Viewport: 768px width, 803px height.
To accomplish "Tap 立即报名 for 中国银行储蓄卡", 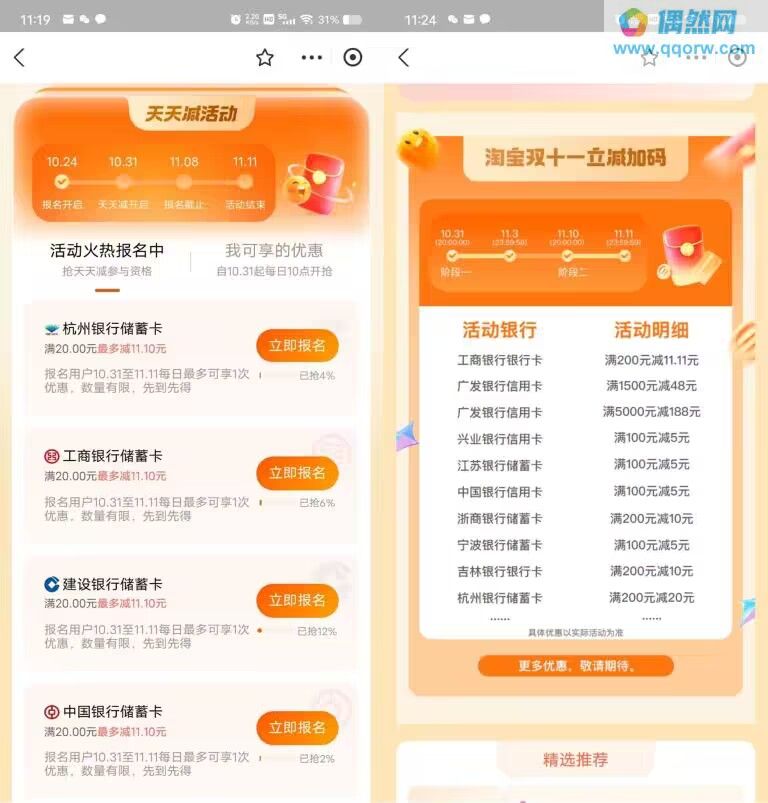I will (297, 727).
